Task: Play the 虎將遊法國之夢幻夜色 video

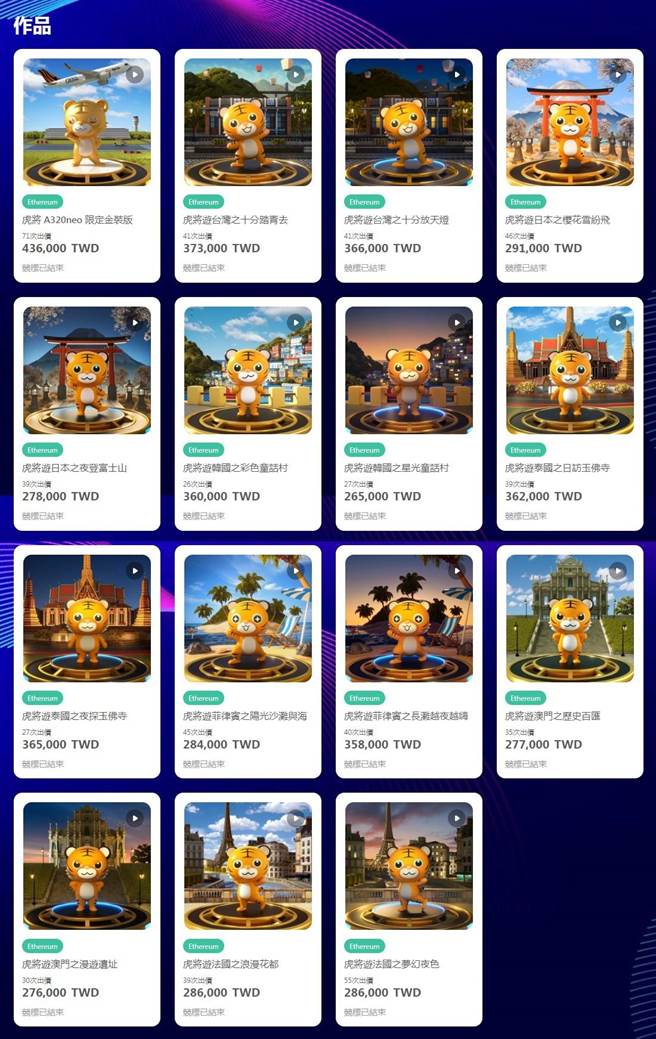Action: click(457, 818)
